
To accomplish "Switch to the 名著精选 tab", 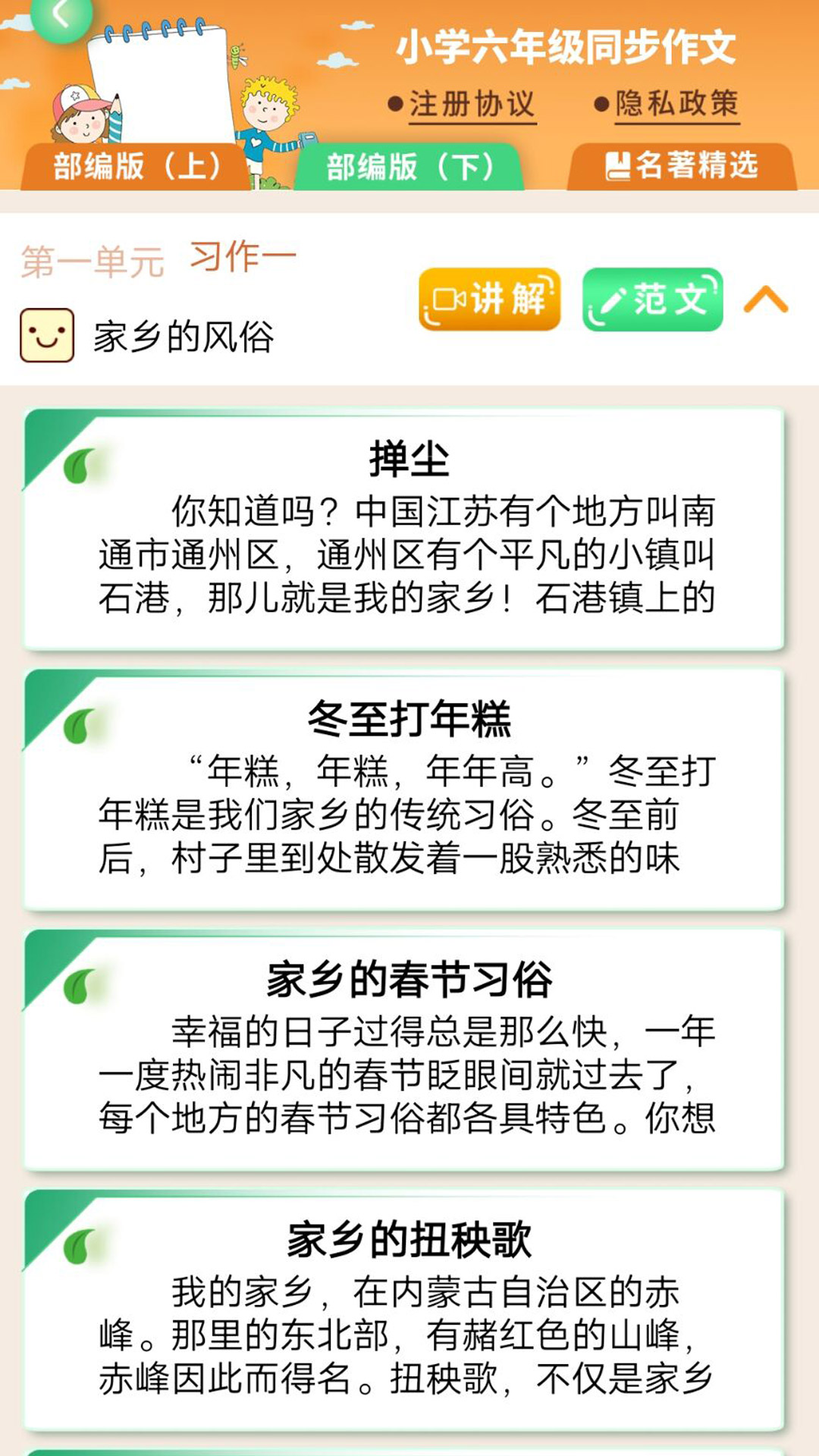I will 681,166.
